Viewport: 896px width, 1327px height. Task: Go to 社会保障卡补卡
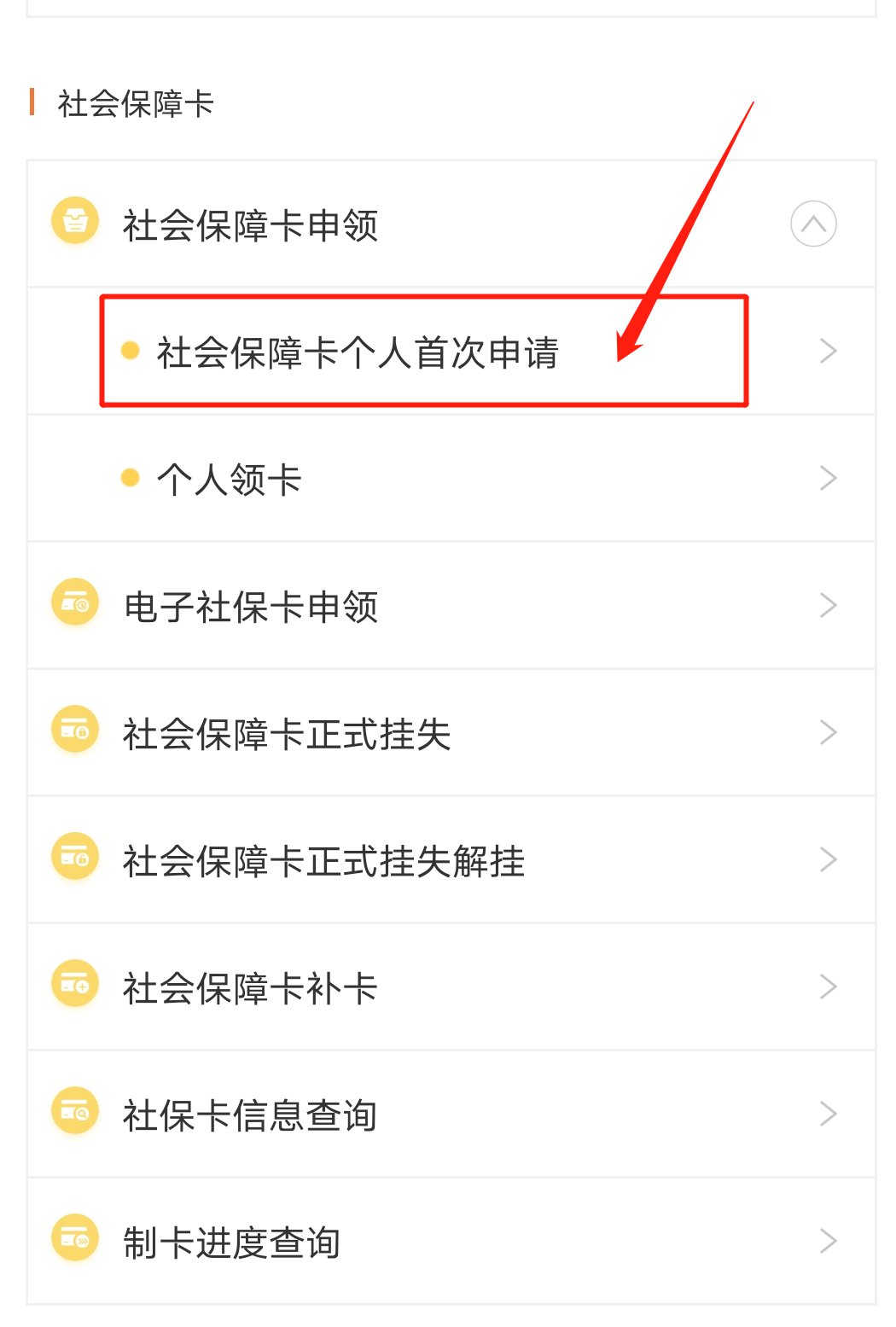[251, 987]
